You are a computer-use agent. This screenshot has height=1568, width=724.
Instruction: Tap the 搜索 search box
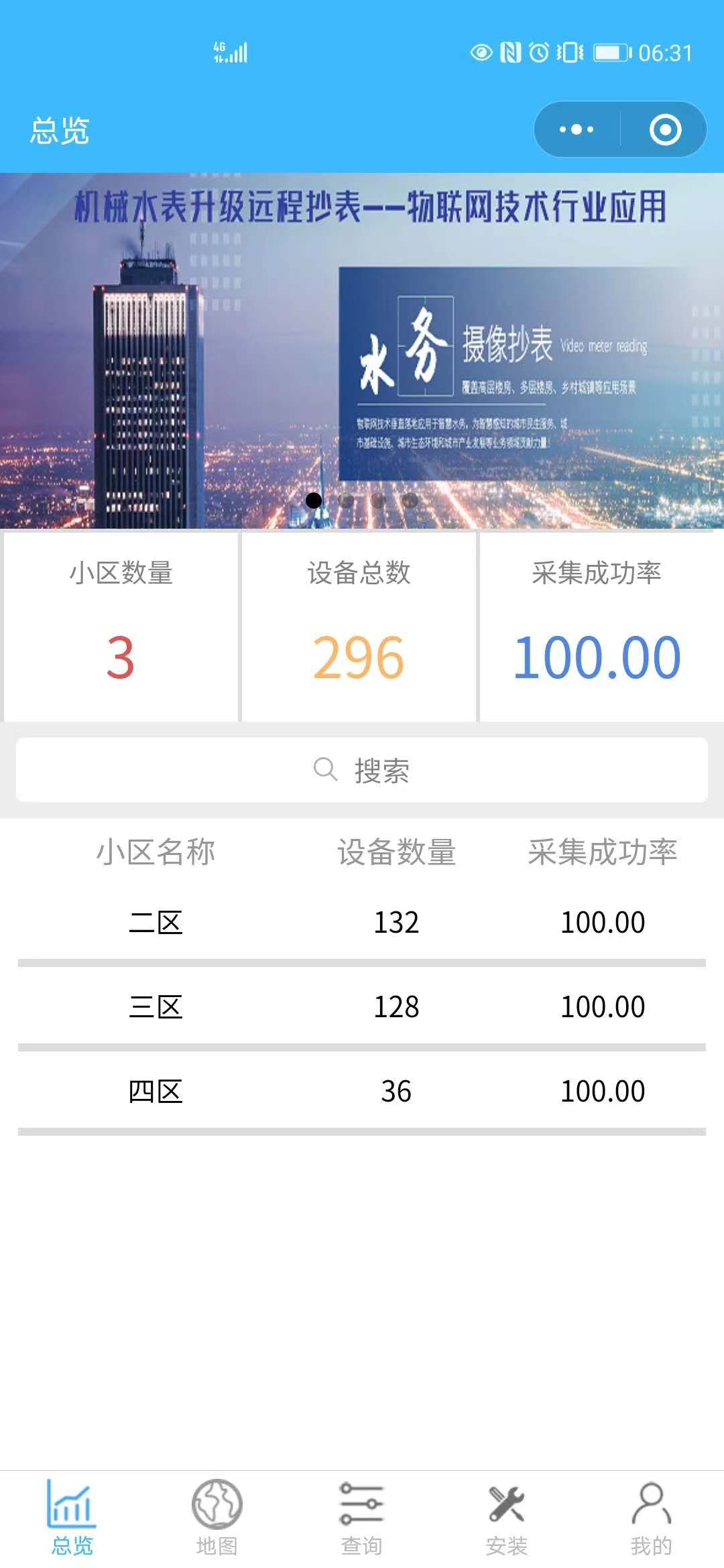pos(362,770)
